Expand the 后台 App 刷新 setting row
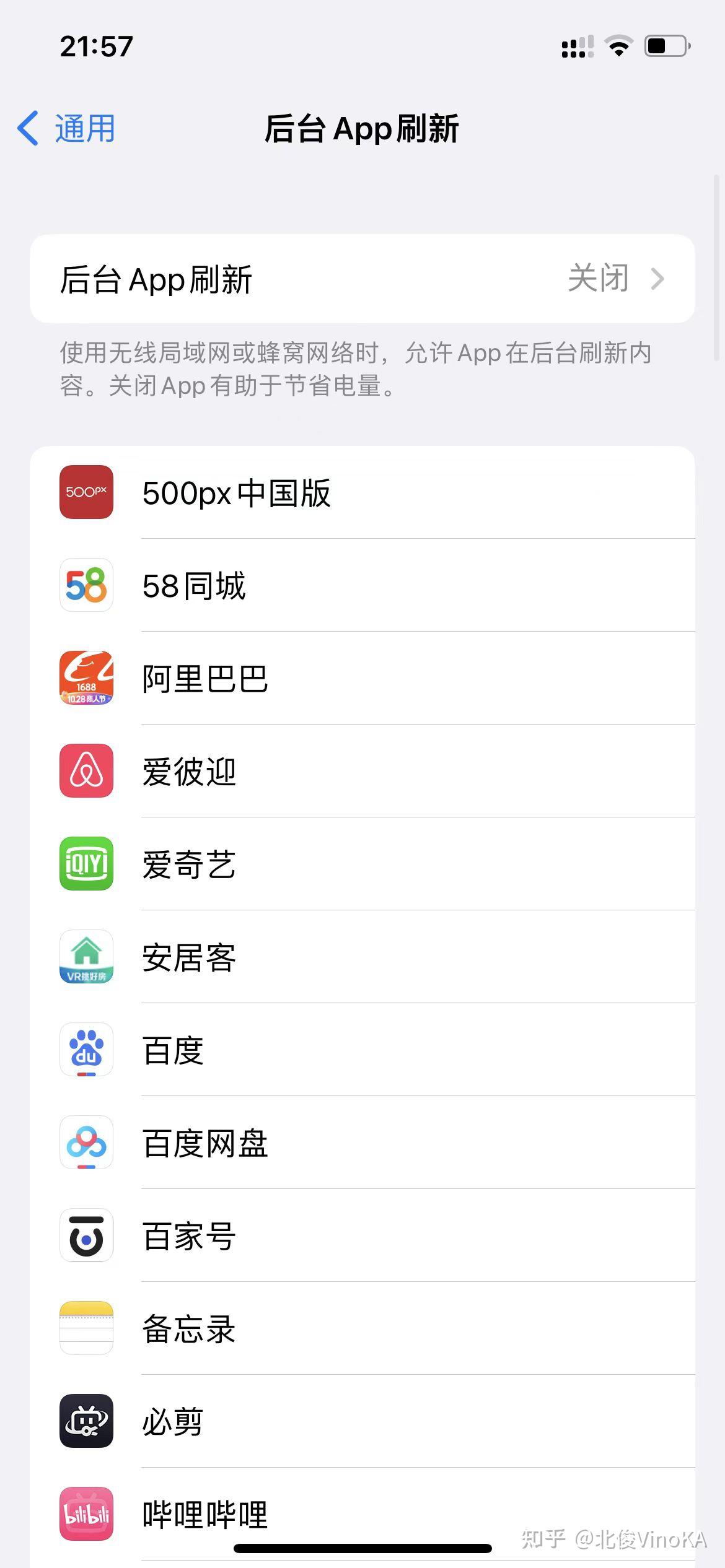 tap(362, 279)
